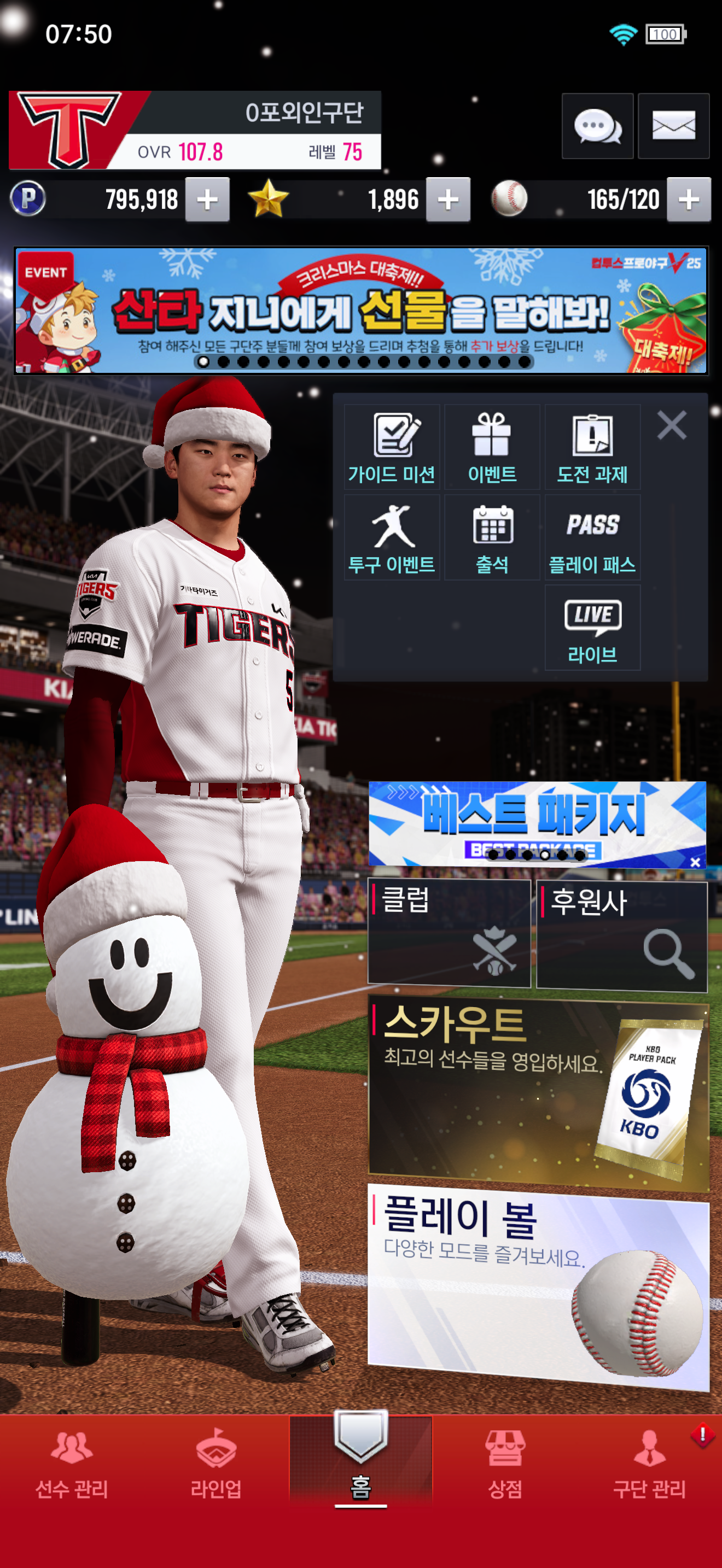Open 가이드 미션 from the quick menu
Viewport: 722px width, 1568px height.
392,447
